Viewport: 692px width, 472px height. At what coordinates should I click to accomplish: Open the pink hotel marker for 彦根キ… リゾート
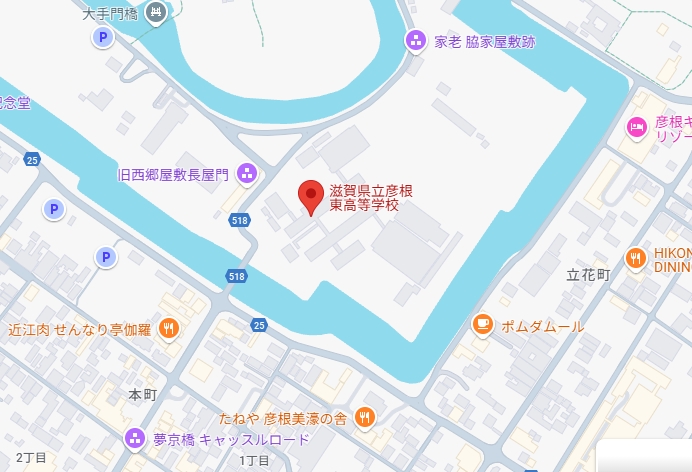coord(635,127)
